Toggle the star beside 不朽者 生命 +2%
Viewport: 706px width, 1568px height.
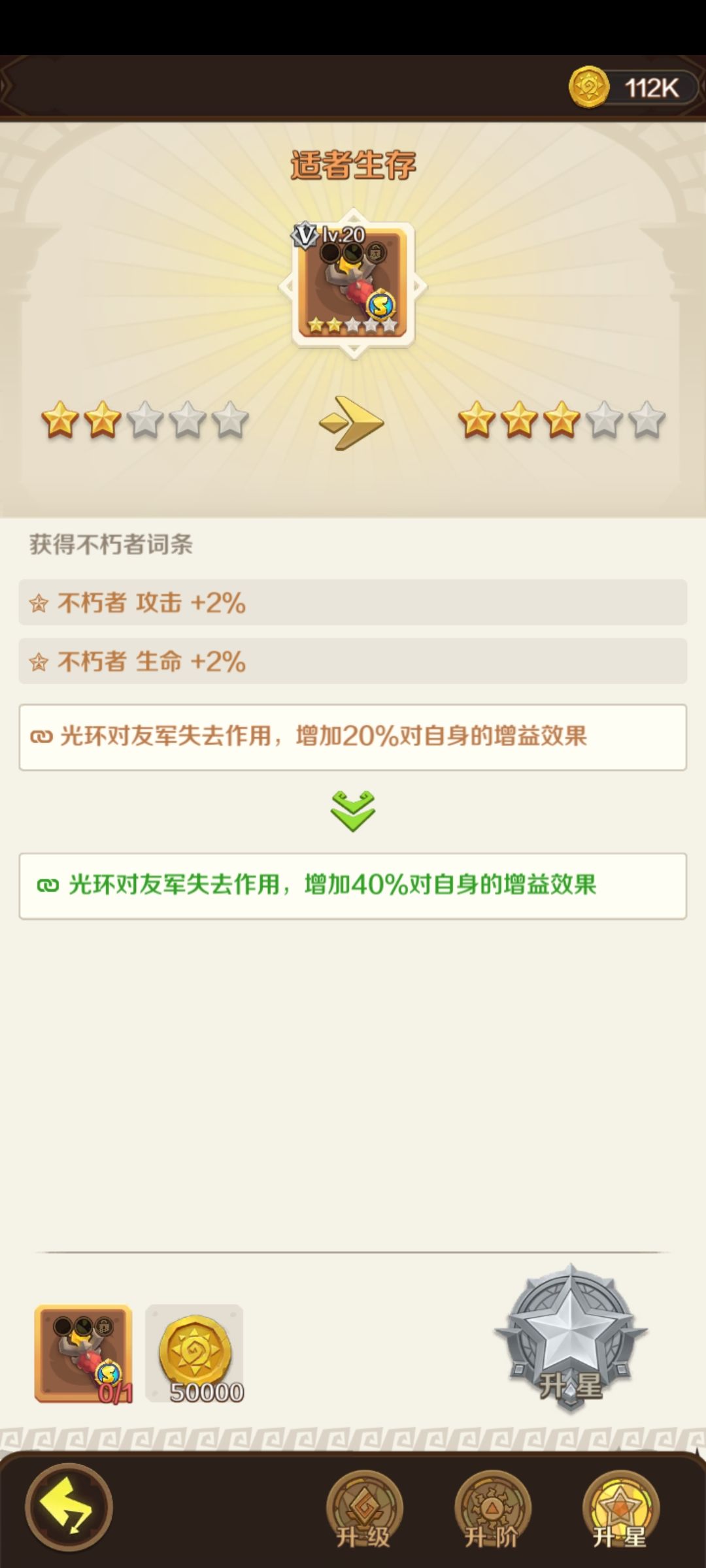pos(39,662)
